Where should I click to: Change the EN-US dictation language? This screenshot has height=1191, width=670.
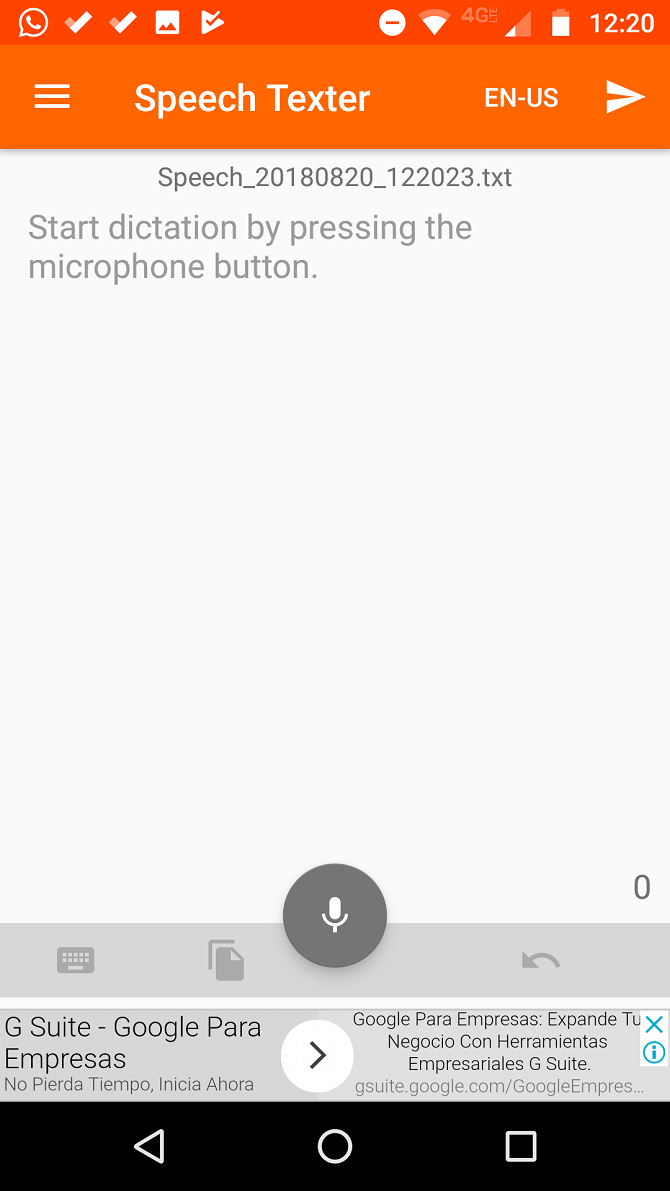(521, 98)
